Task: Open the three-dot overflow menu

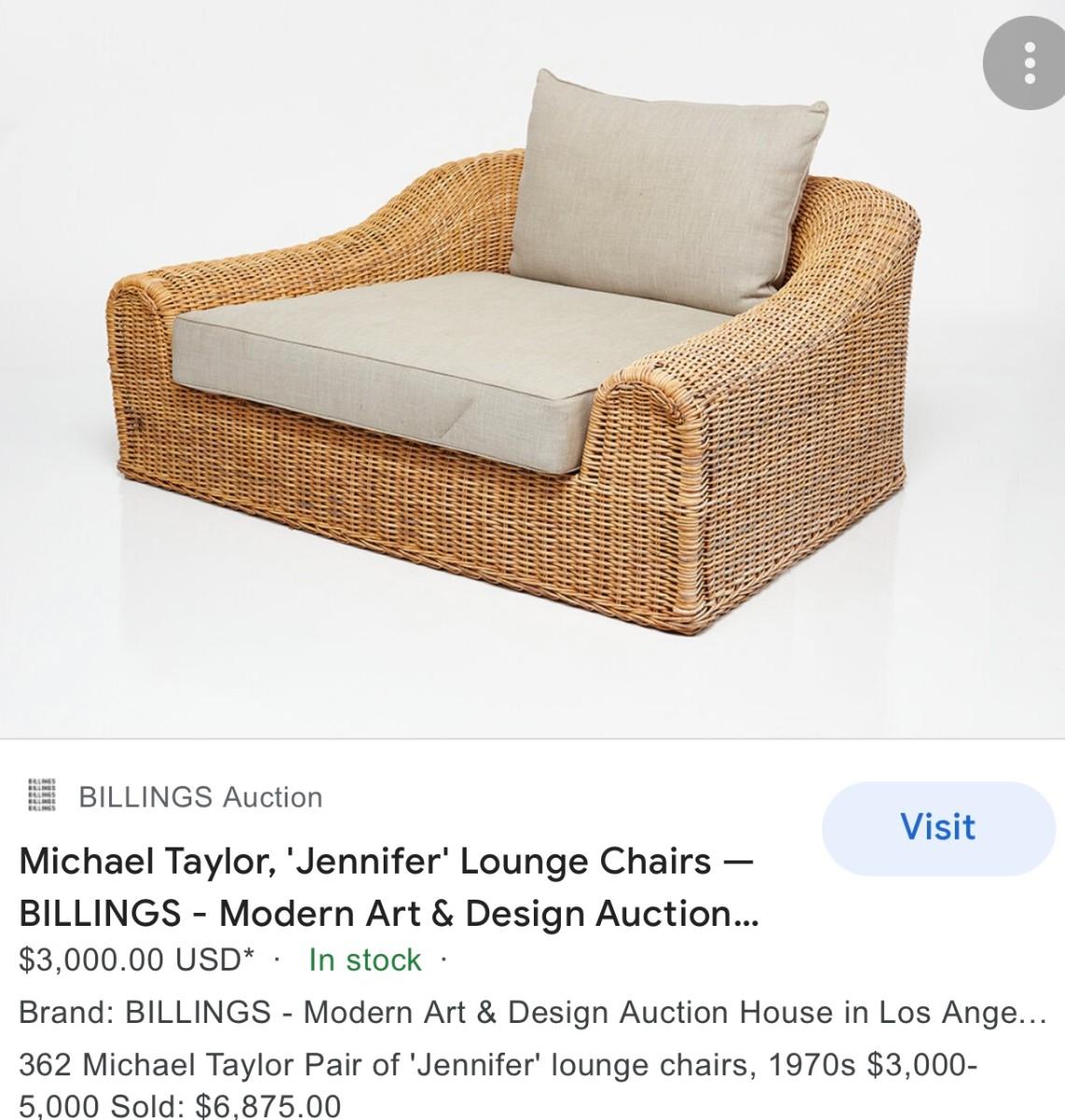Action: [x=1029, y=63]
